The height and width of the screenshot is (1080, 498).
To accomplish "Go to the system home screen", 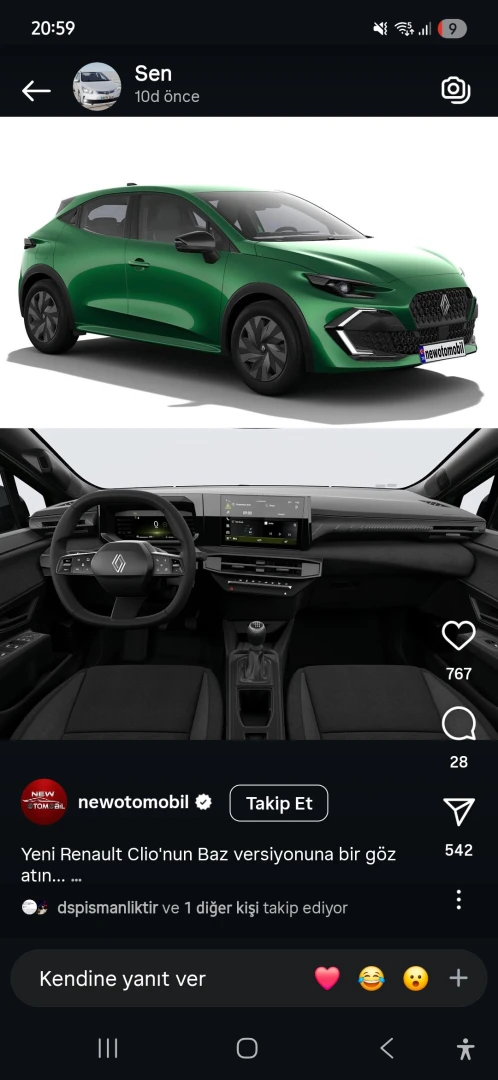I will pos(247,1048).
